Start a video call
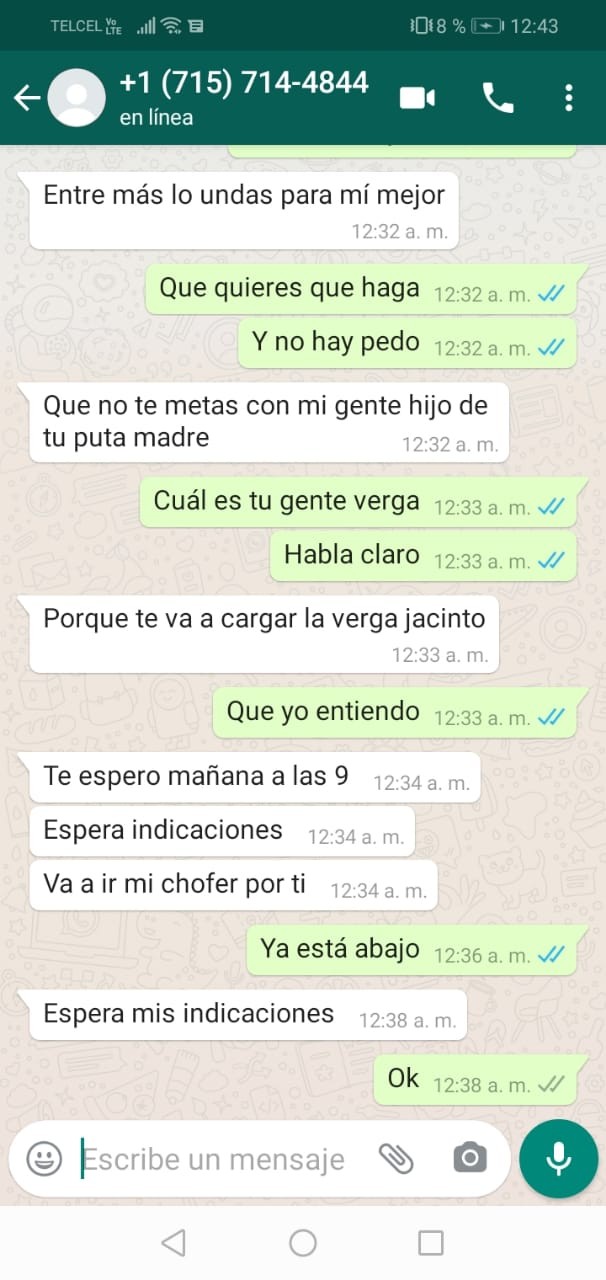This screenshot has width=606, height=1280. click(417, 97)
